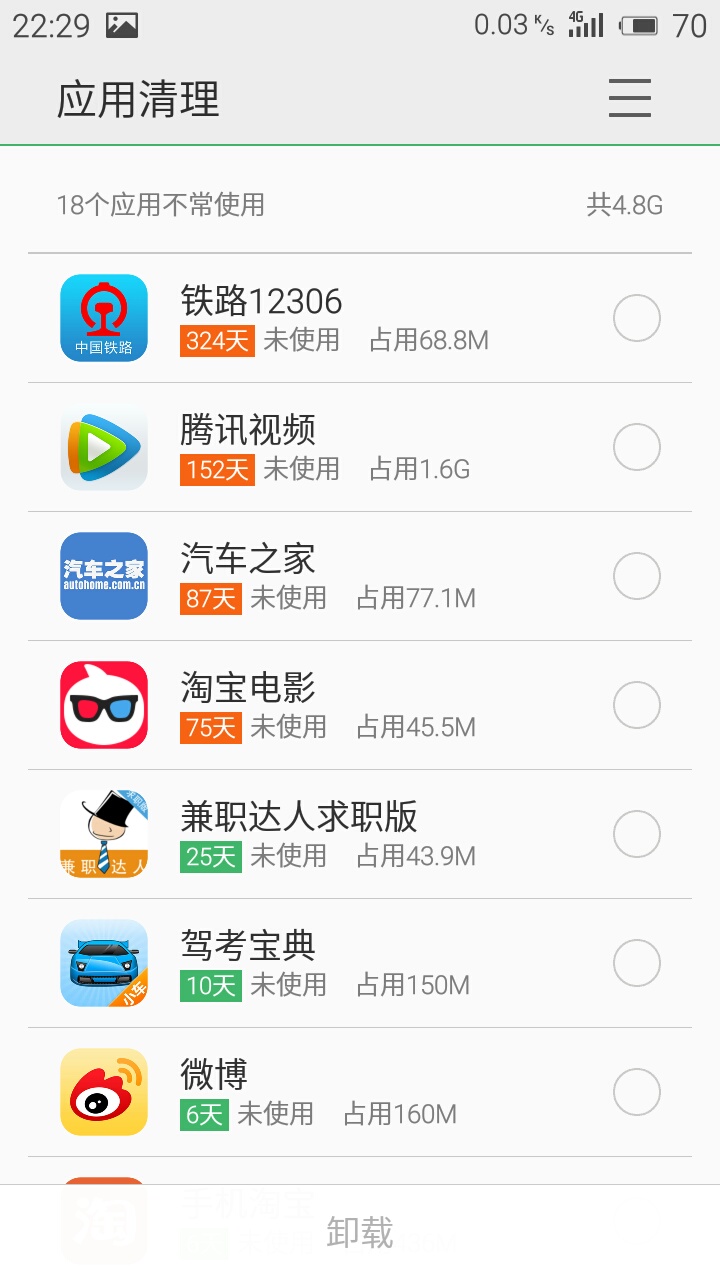Tap the 卸载 uninstall button

pyautogui.click(x=360, y=1232)
